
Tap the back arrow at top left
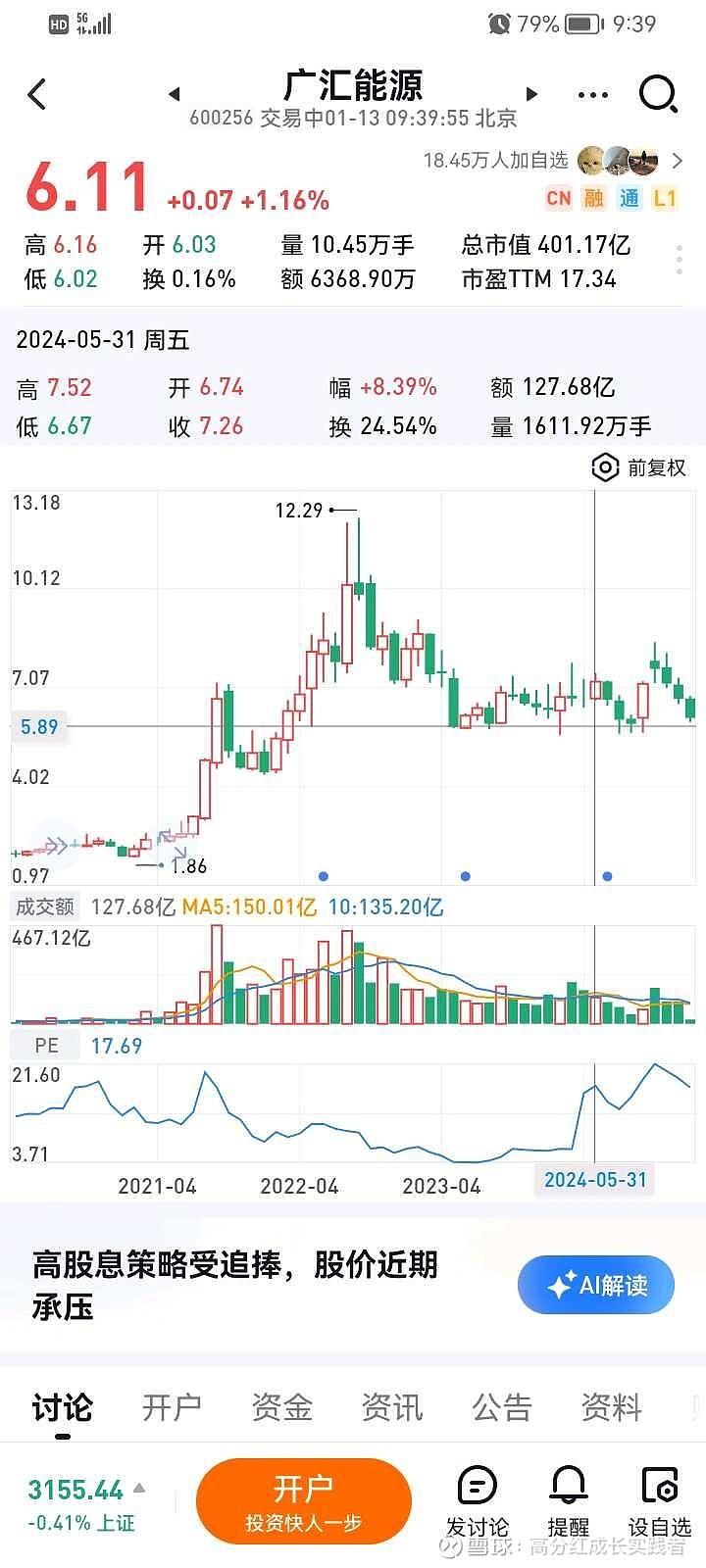(x=37, y=94)
